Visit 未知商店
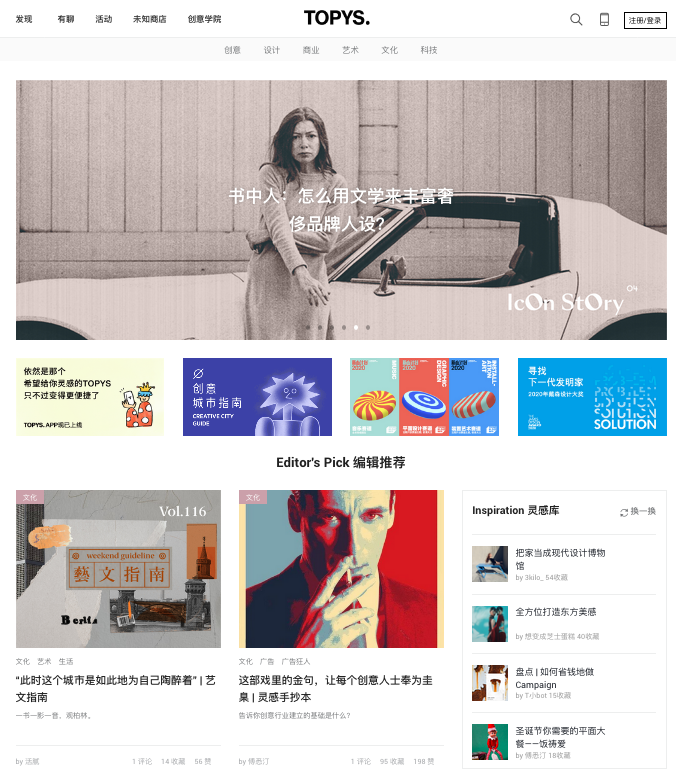 (149, 19)
